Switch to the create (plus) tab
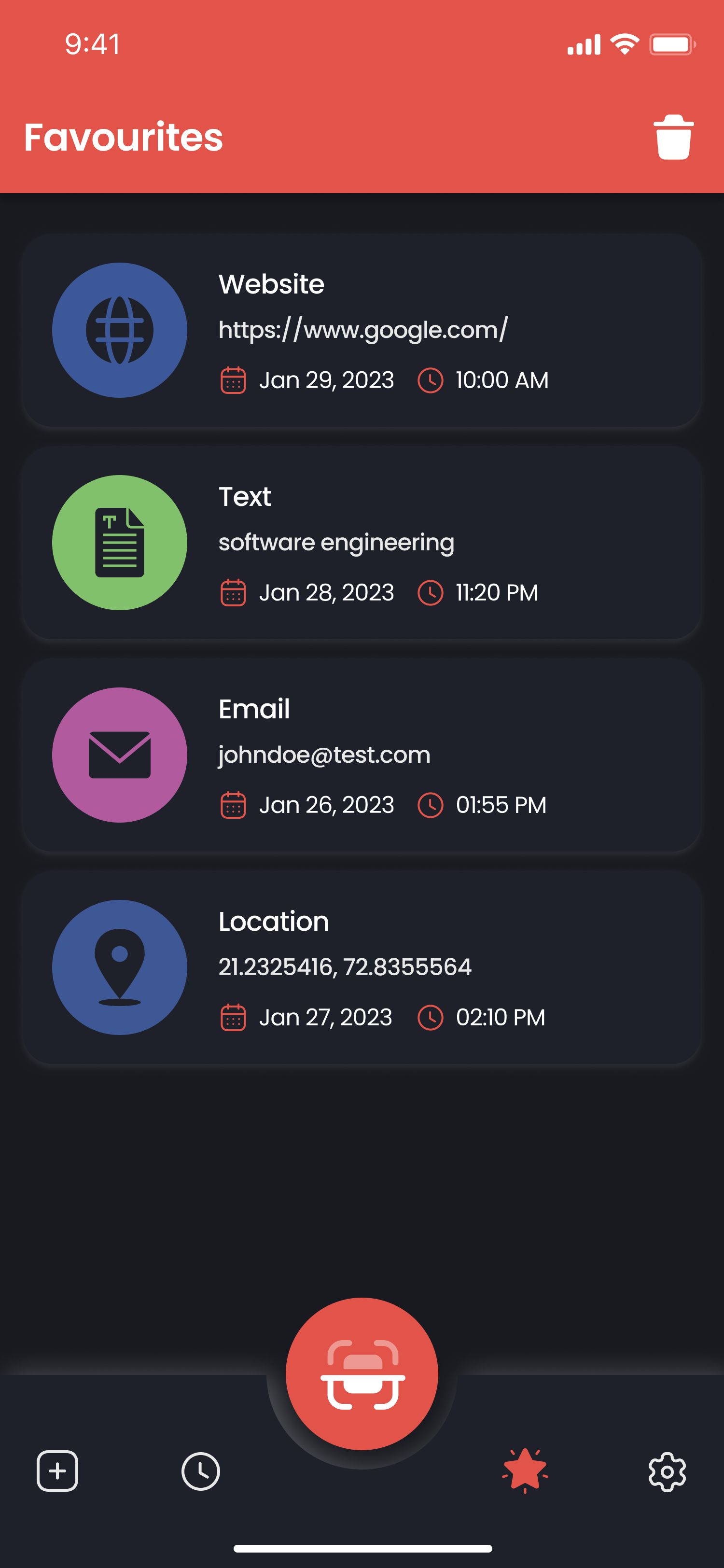 (58, 1471)
